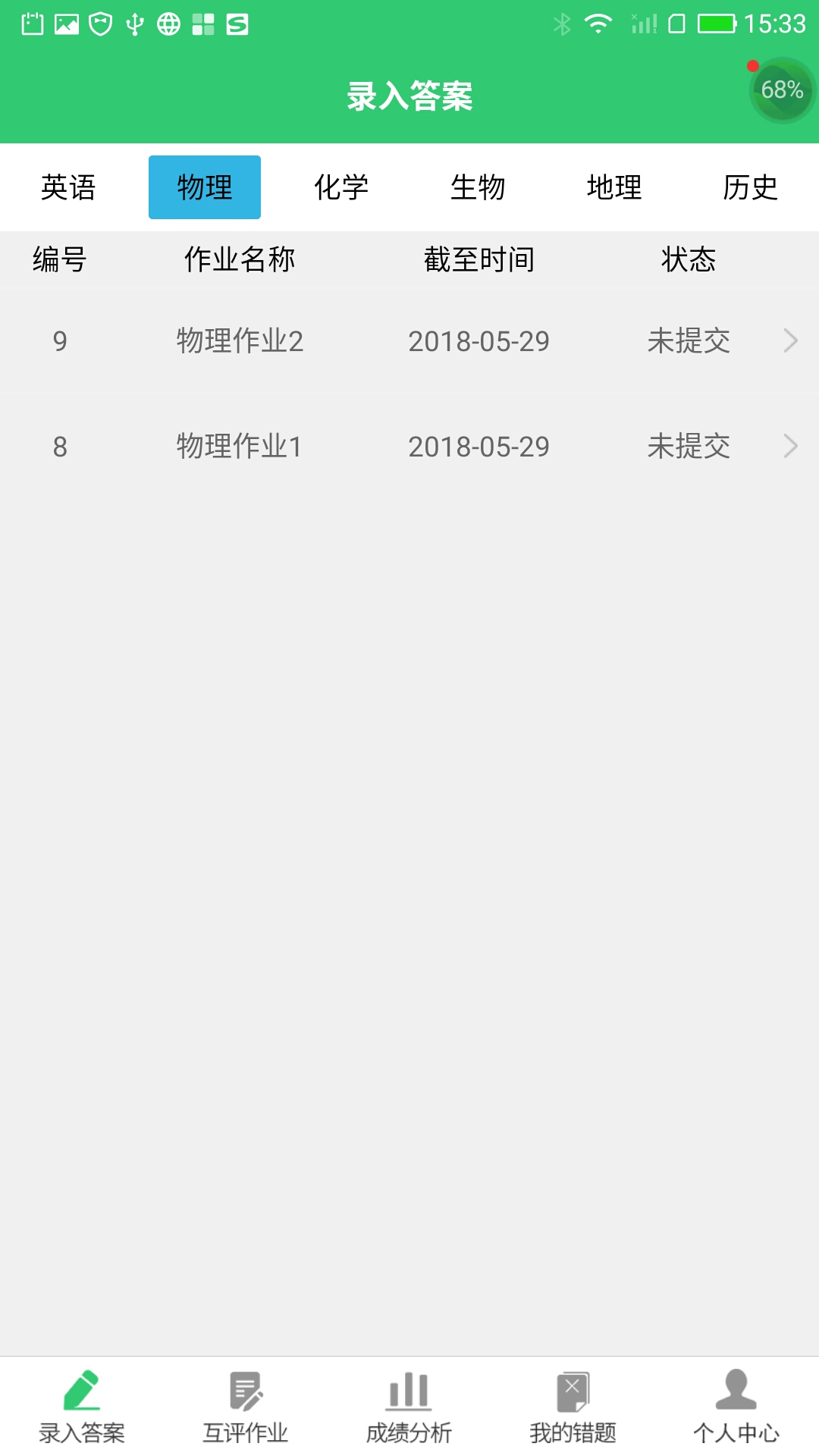Tap the Wi-Fi icon in status bar

(598, 23)
